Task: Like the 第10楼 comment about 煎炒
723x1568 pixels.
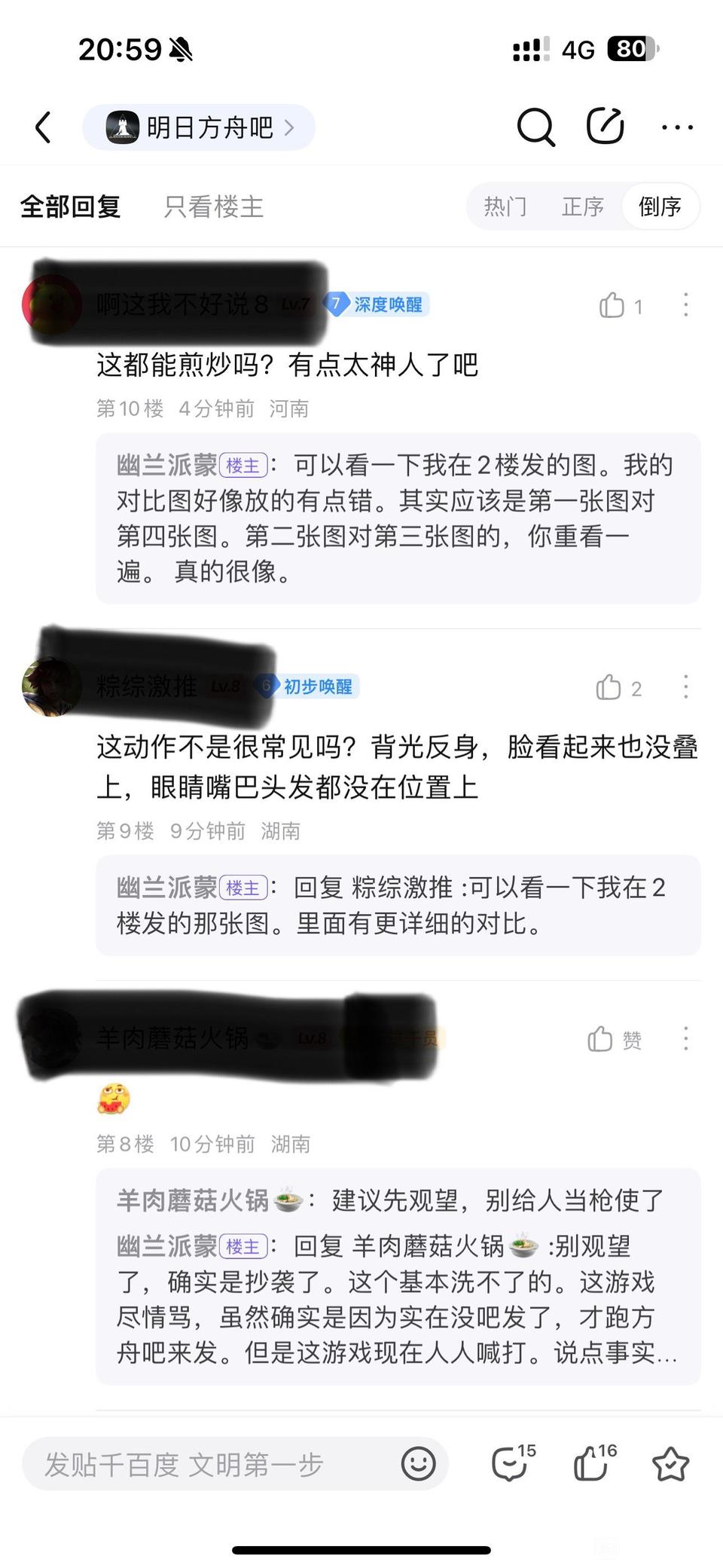Action: click(x=621, y=305)
